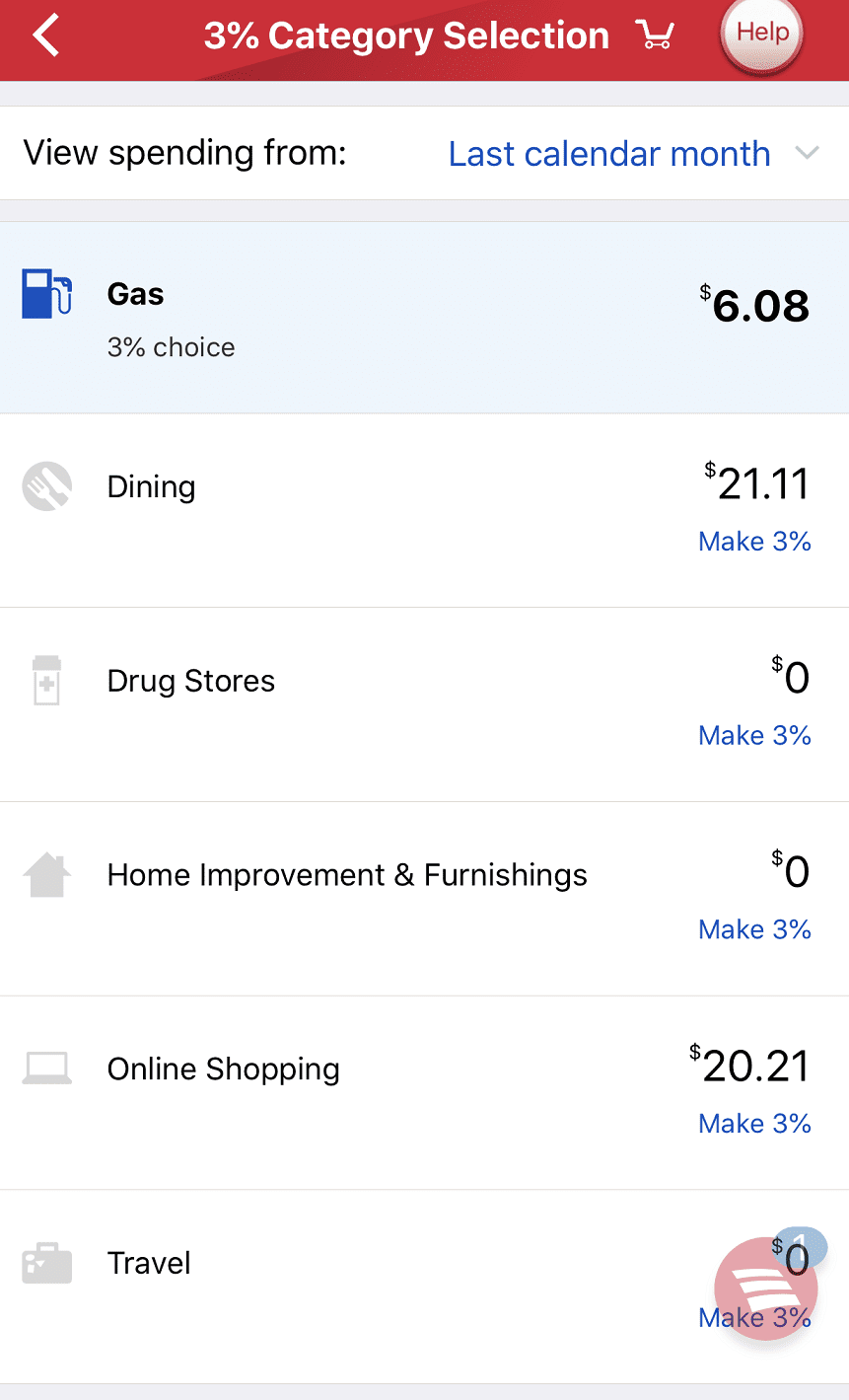The image size is (849, 1400).
Task: Go back with the top-left arrow
Action: pyautogui.click(x=46, y=37)
